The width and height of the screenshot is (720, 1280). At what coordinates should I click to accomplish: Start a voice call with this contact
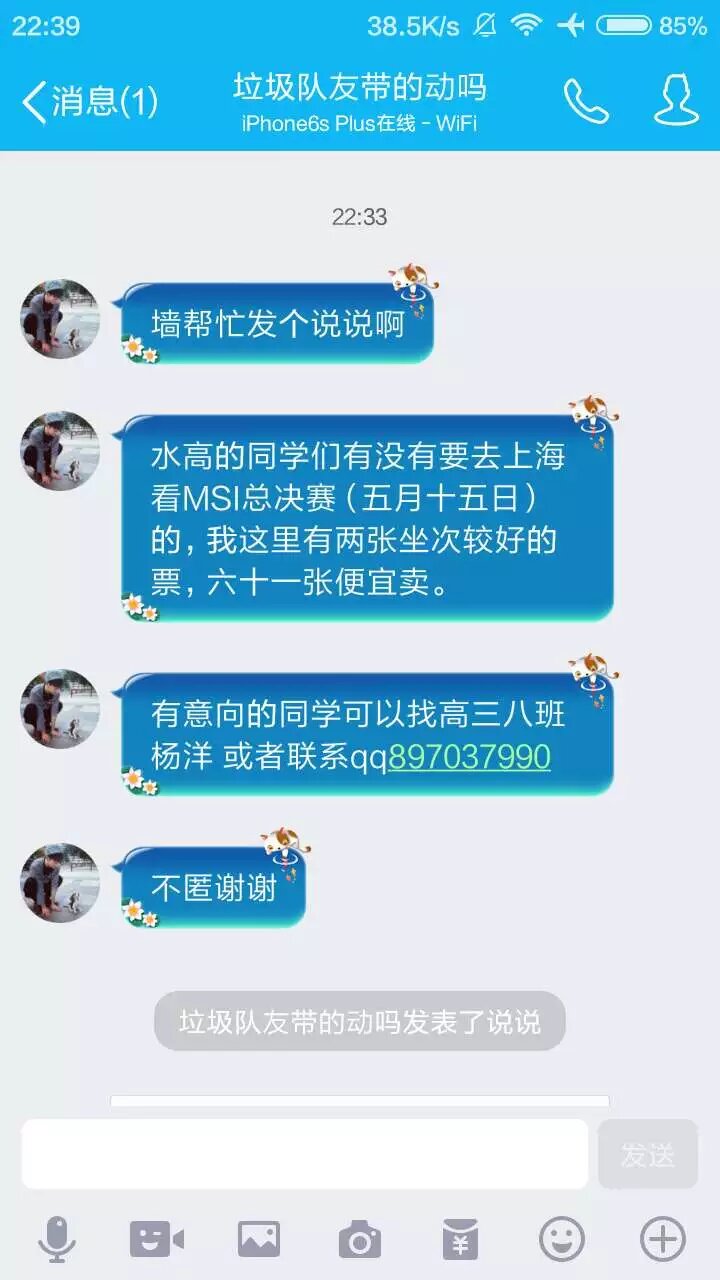(586, 101)
